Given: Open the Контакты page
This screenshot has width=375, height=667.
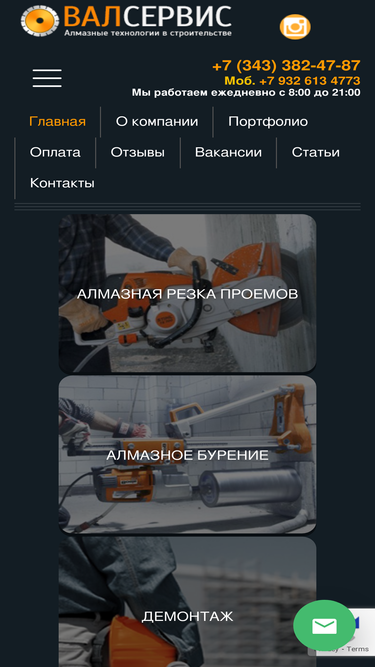Looking at the screenshot, I should click(x=62, y=183).
